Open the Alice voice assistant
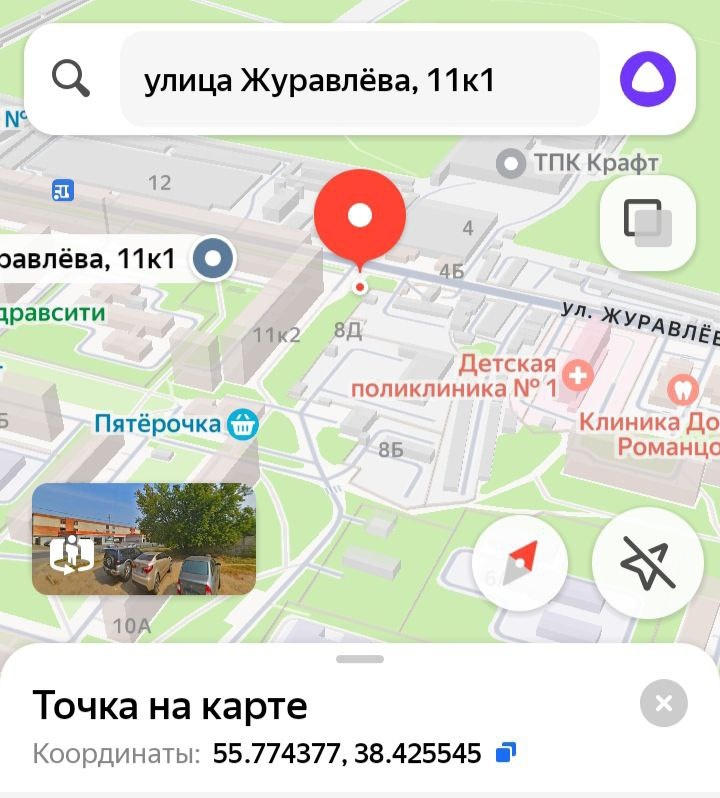 coord(647,79)
